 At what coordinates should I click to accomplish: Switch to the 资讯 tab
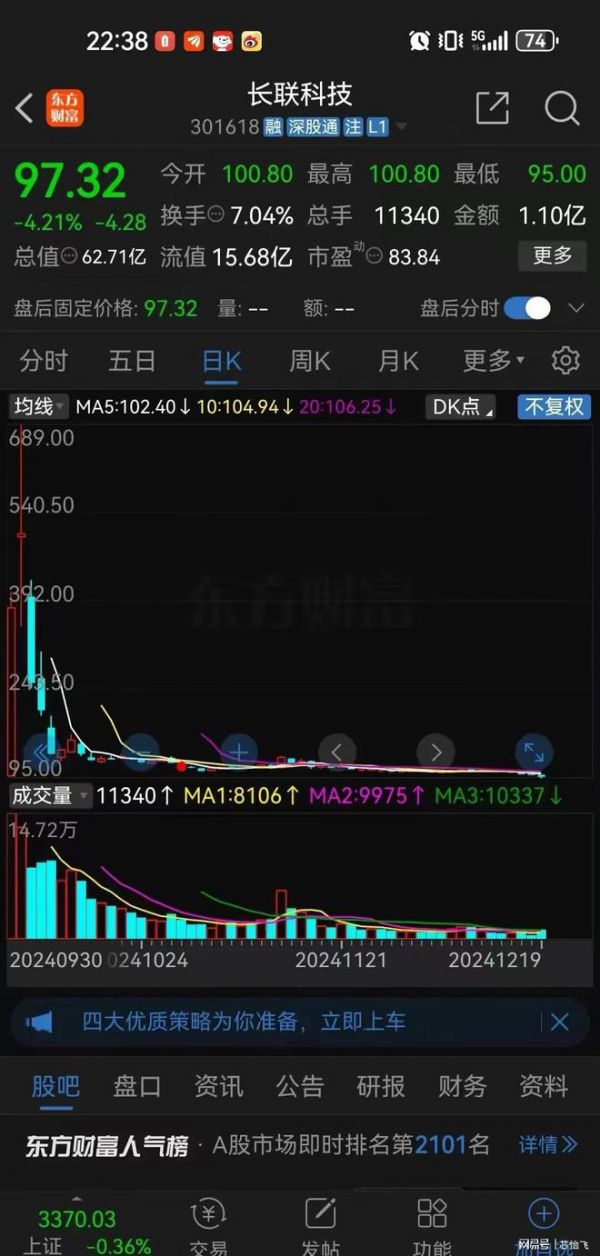point(218,1086)
